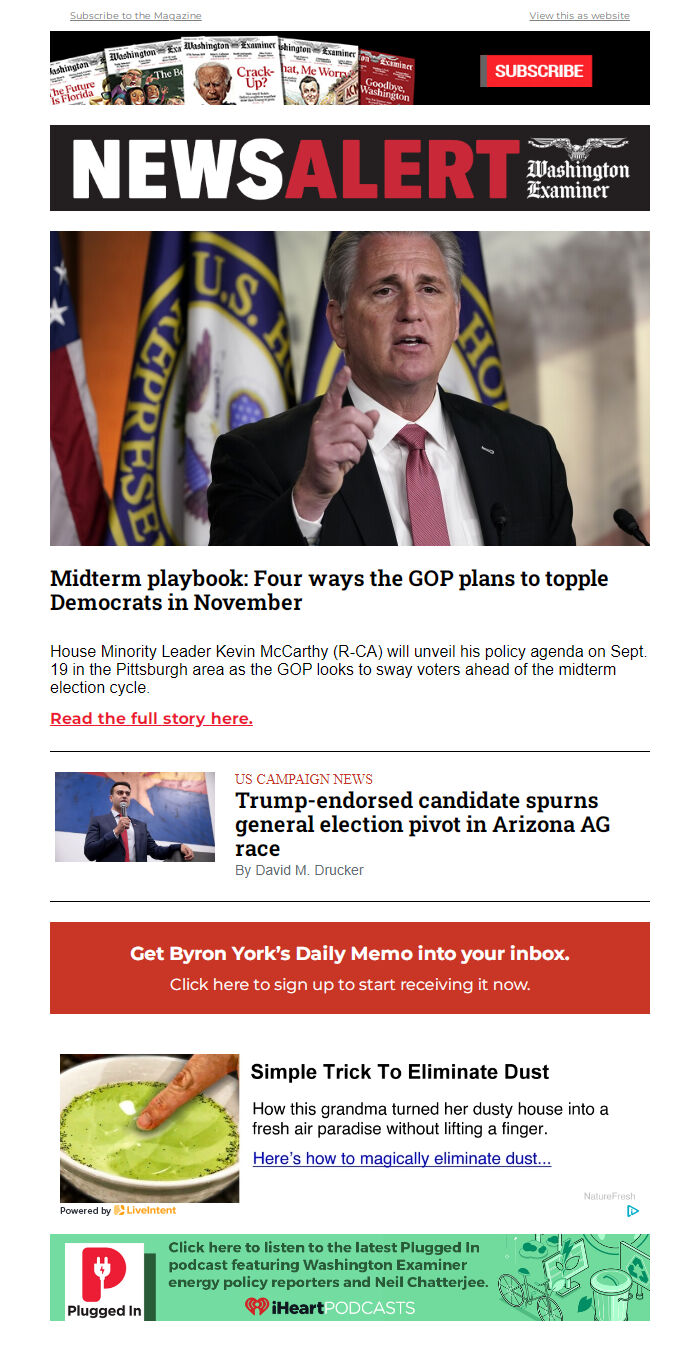Image resolution: width=700 pixels, height=1345 pixels.
Task: View this email as website
Action: pos(579,16)
